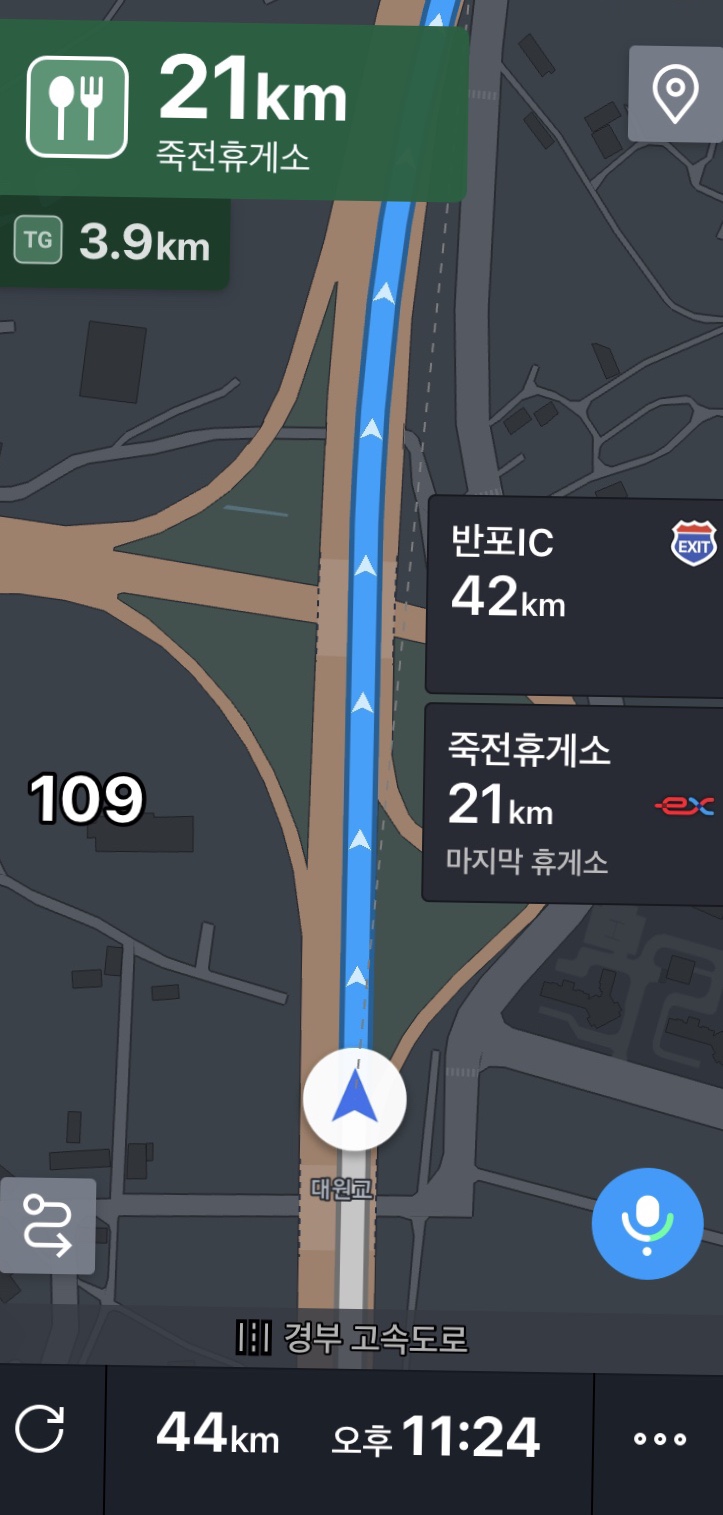
Task: Open the location pin button
Action: click(675, 94)
